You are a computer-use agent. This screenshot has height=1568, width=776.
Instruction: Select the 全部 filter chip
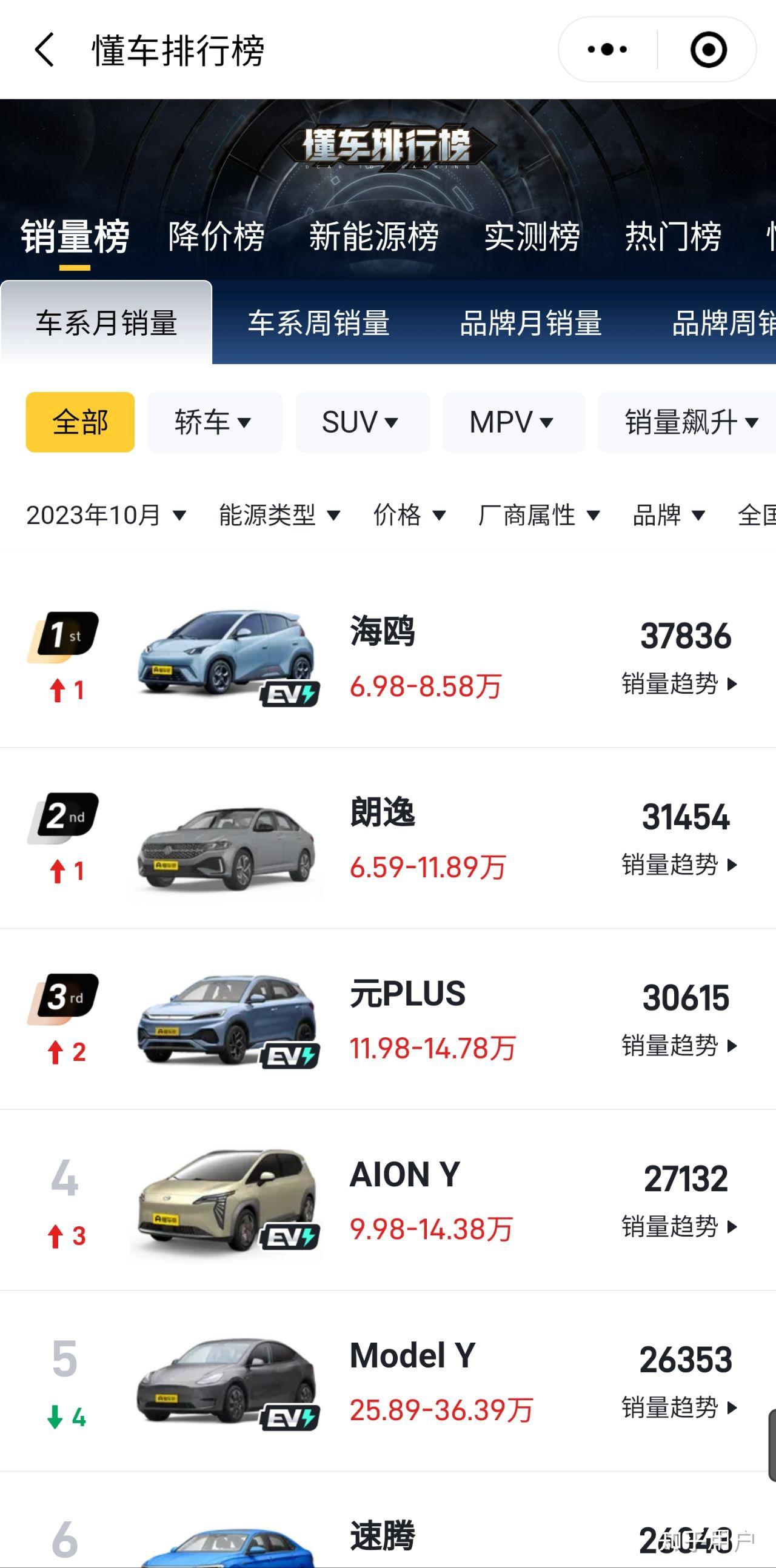tap(80, 422)
